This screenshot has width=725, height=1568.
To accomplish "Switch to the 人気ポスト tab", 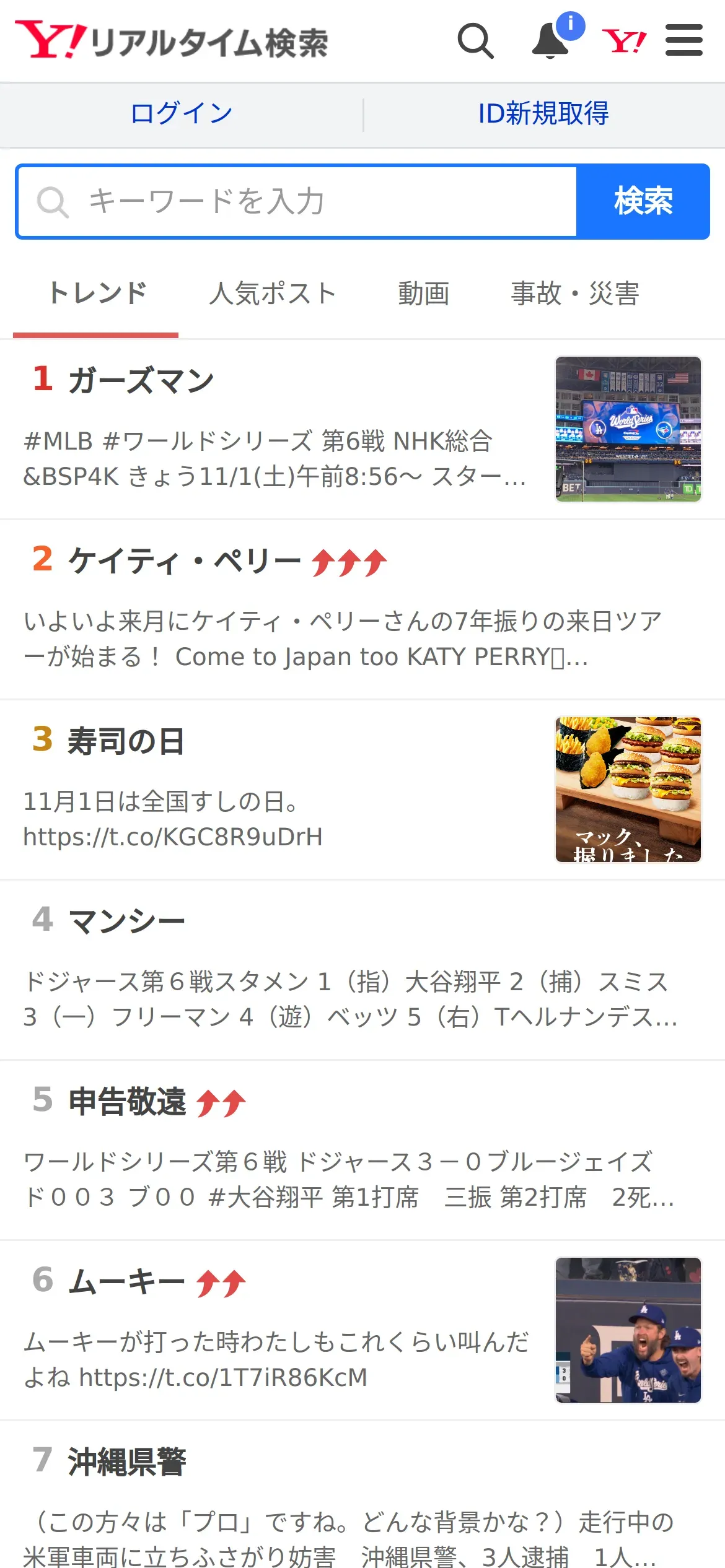I will [273, 294].
